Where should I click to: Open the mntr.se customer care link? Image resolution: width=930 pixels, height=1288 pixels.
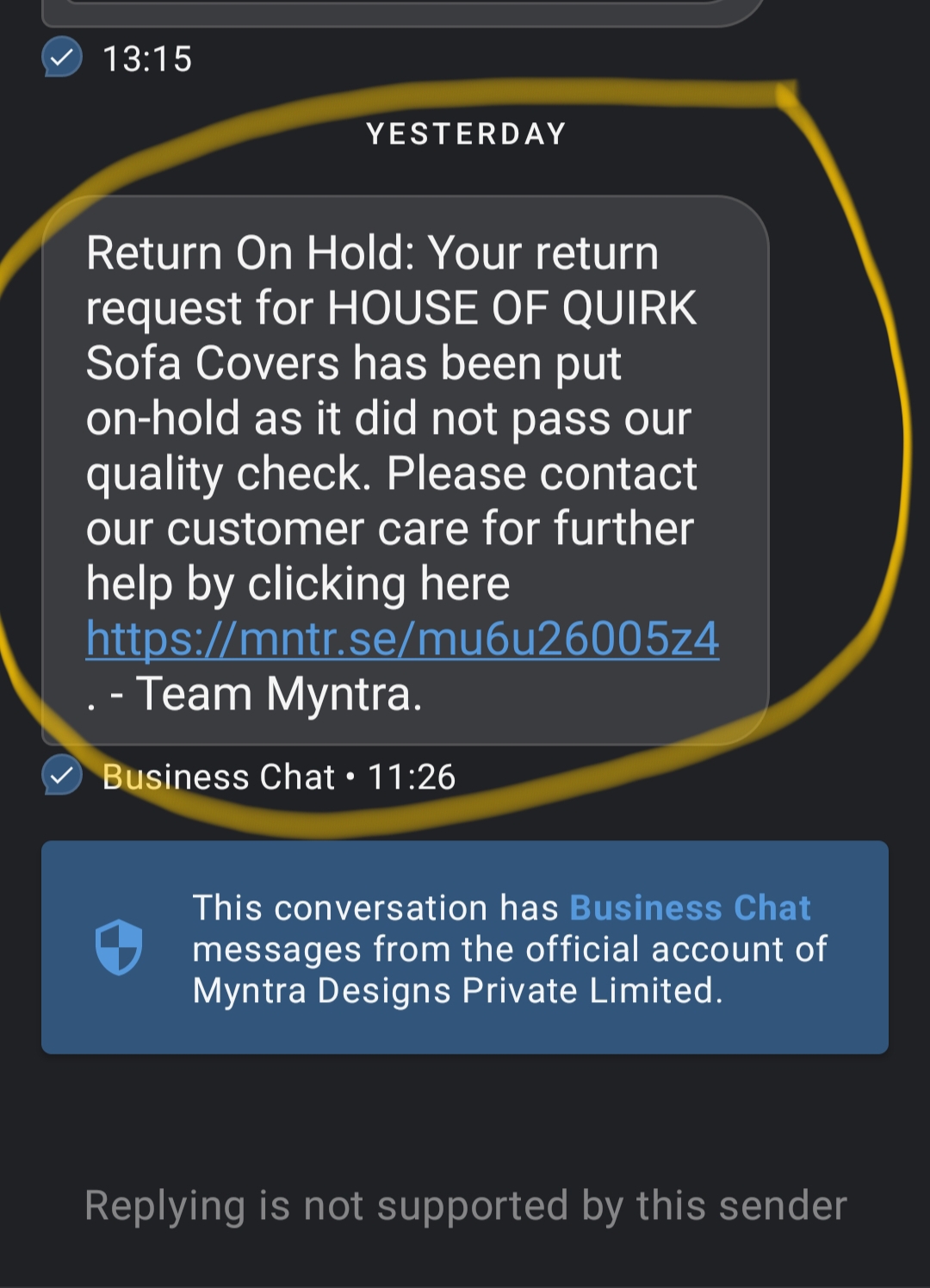click(x=402, y=639)
